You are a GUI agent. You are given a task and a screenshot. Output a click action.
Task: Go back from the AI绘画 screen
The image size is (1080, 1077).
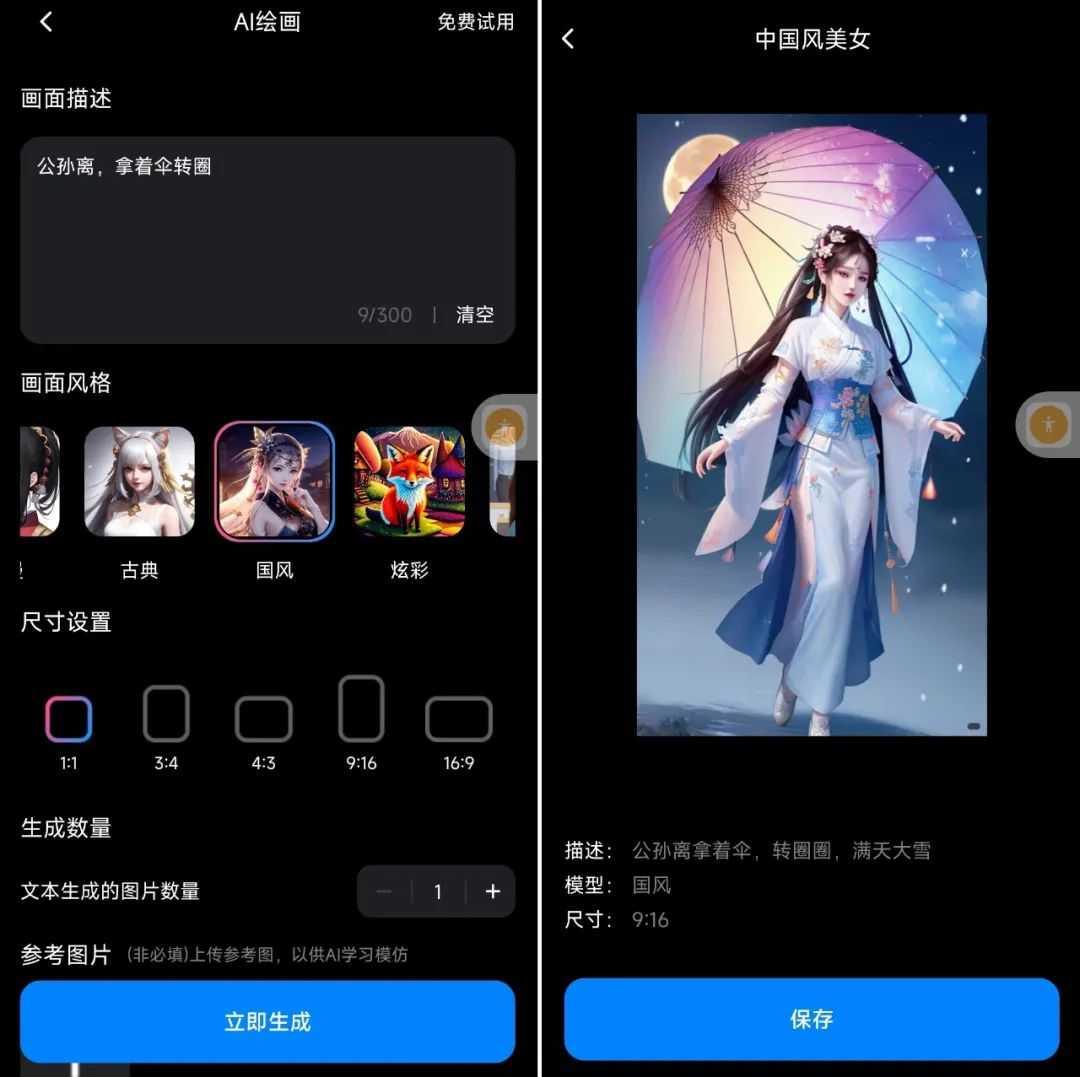tap(46, 22)
